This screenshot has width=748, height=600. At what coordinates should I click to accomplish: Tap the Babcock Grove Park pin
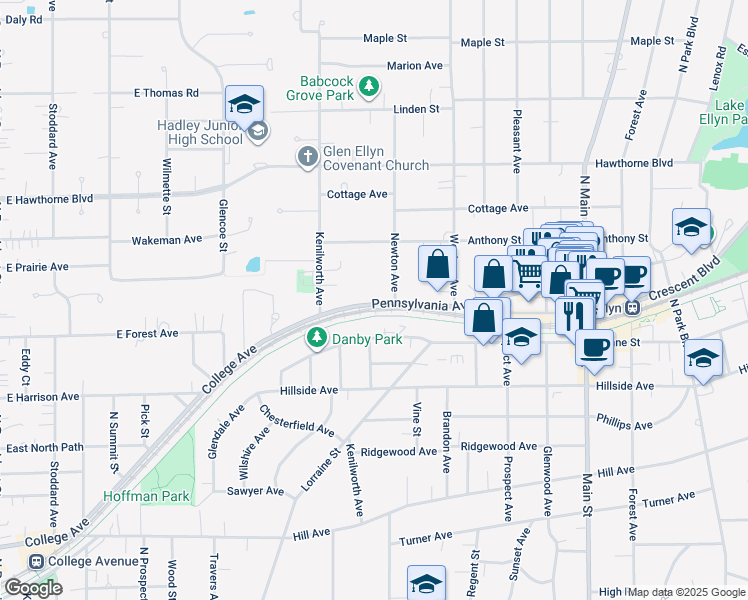(x=370, y=87)
